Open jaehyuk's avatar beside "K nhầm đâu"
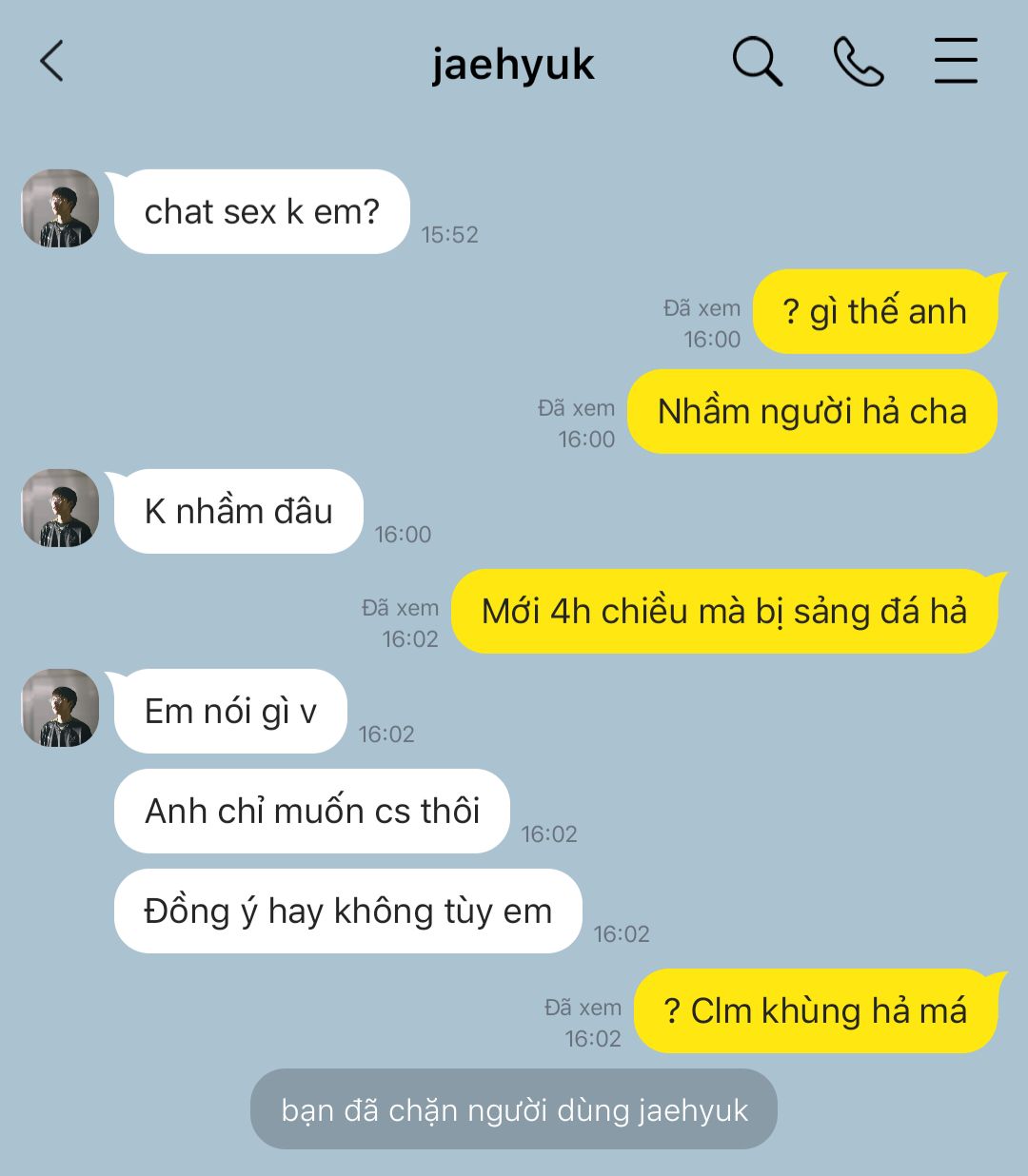Image resolution: width=1028 pixels, height=1176 pixels. click(60, 508)
